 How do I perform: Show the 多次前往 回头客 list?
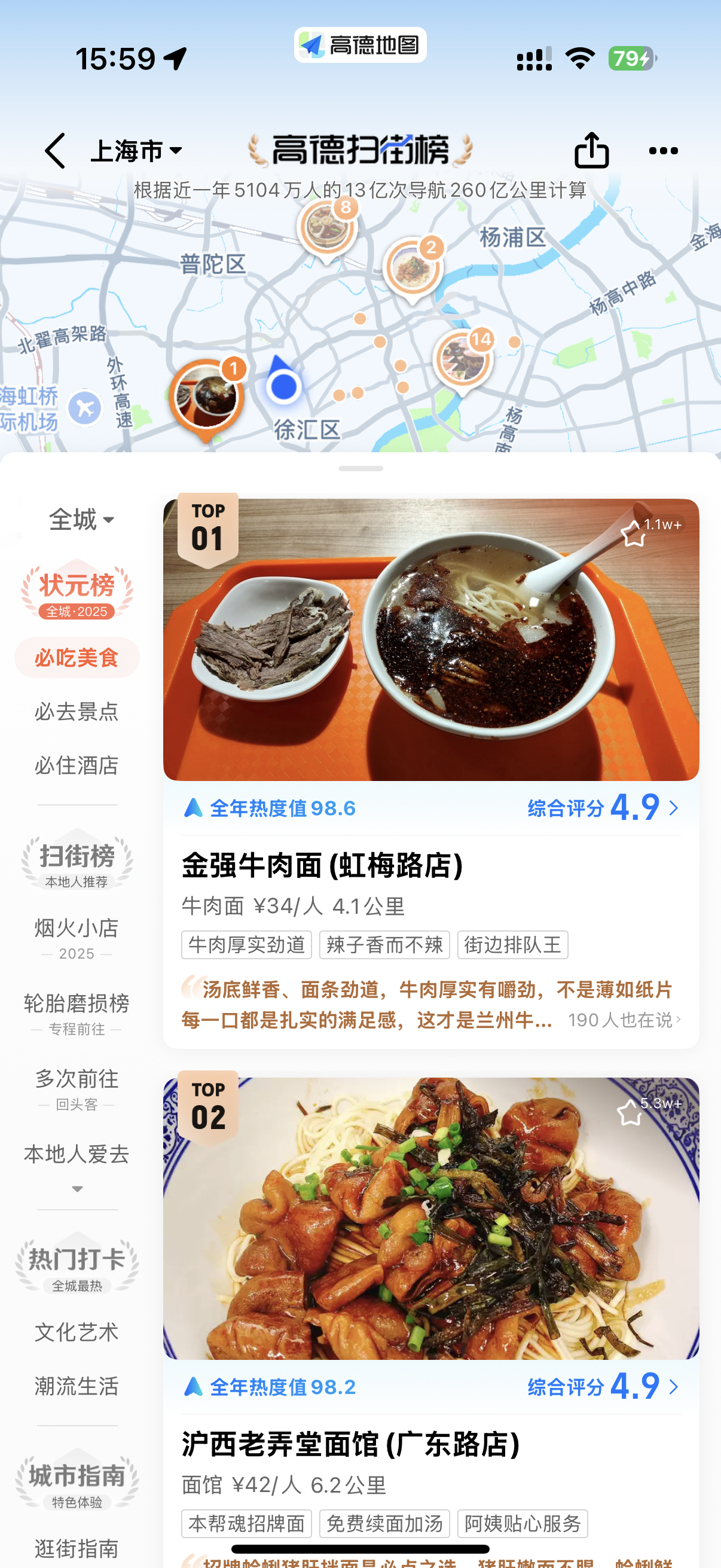(x=77, y=1088)
